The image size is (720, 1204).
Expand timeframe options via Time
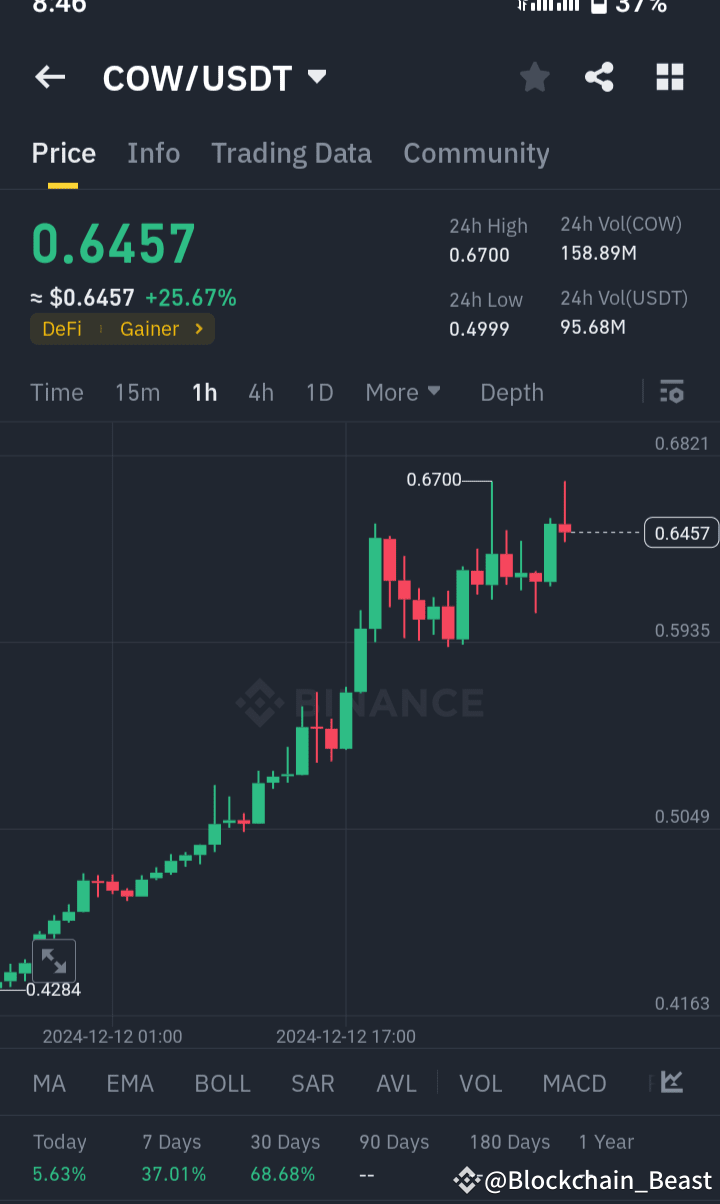point(56,392)
